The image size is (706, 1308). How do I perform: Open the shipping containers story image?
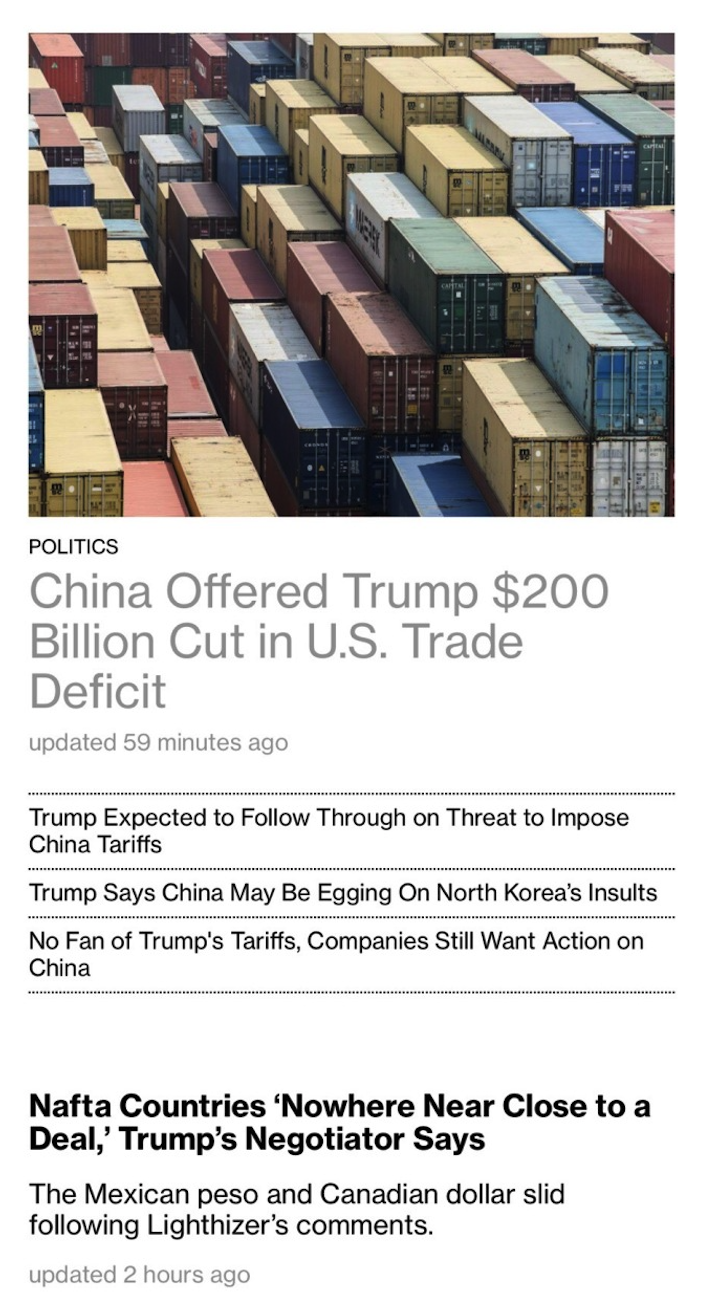(x=352, y=274)
